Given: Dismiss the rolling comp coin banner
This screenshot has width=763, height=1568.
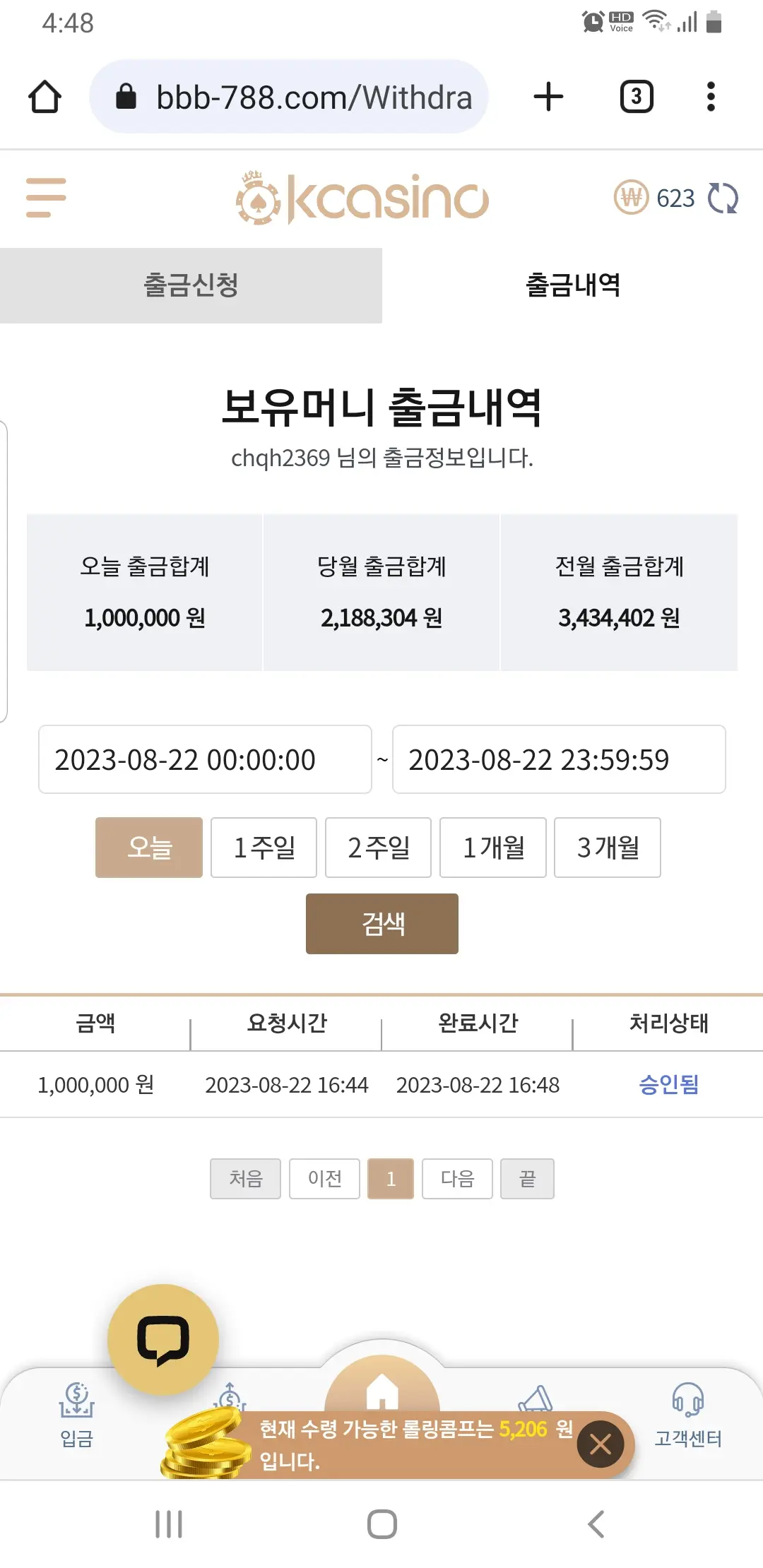Looking at the screenshot, I should pos(601,1444).
